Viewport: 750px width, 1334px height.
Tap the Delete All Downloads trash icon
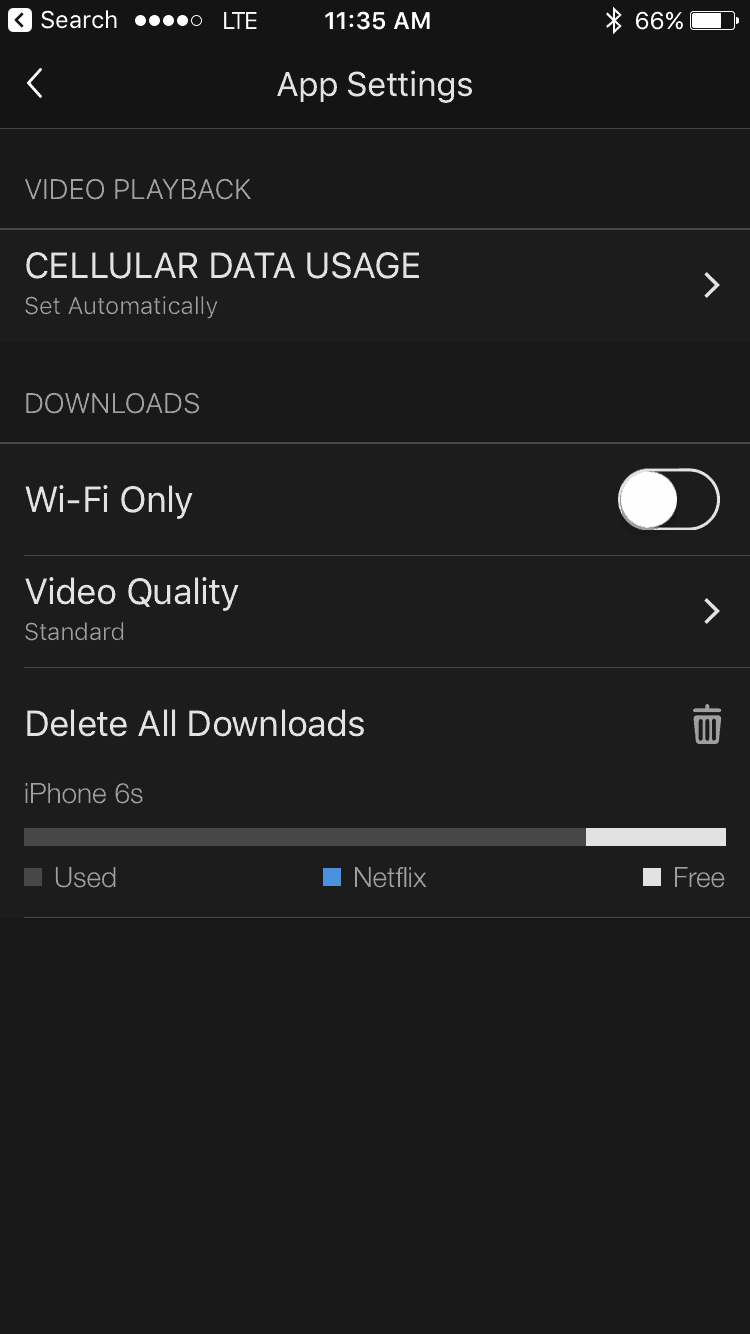[707, 724]
